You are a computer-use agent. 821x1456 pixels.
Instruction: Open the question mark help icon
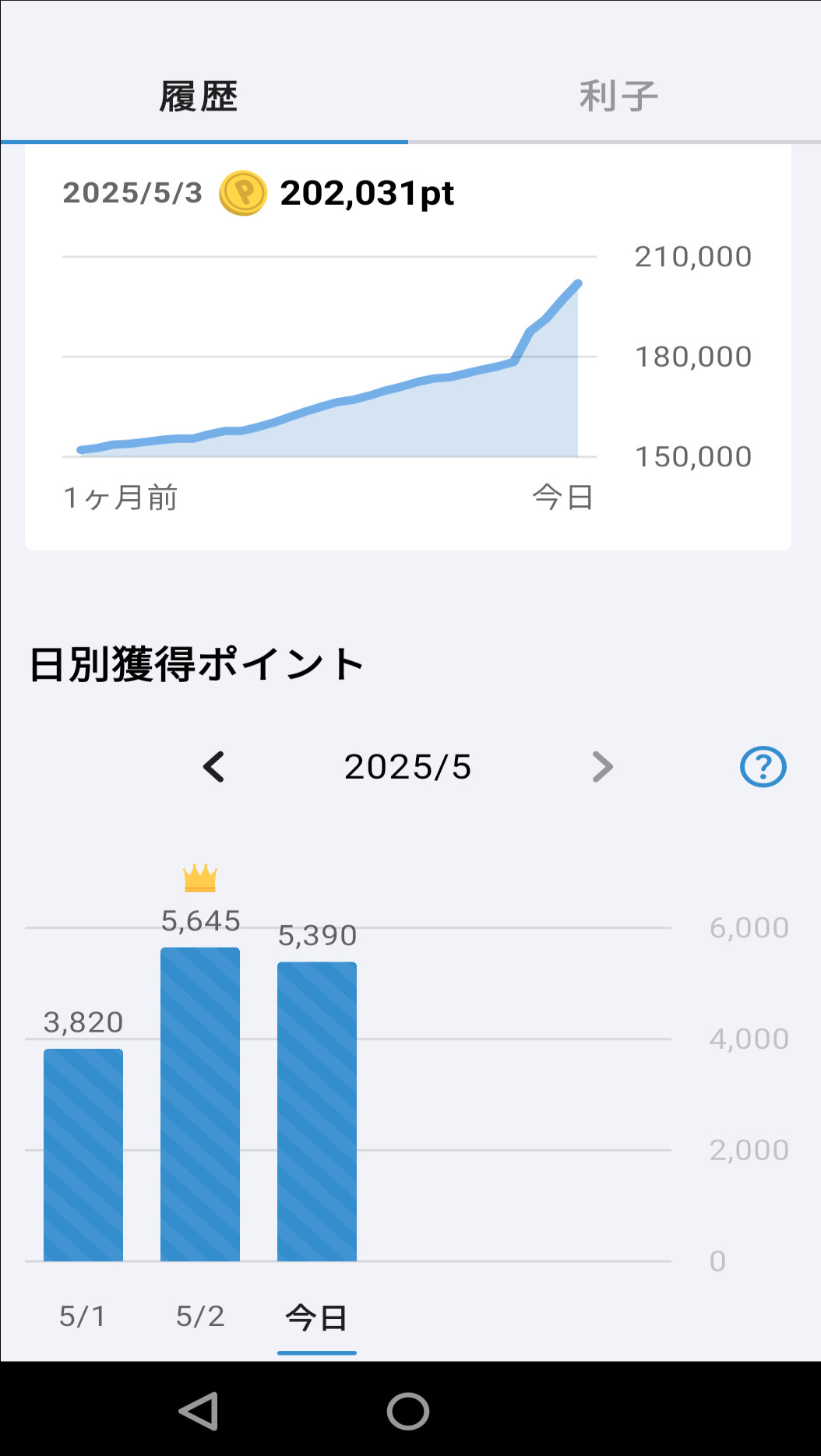tap(763, 767)
